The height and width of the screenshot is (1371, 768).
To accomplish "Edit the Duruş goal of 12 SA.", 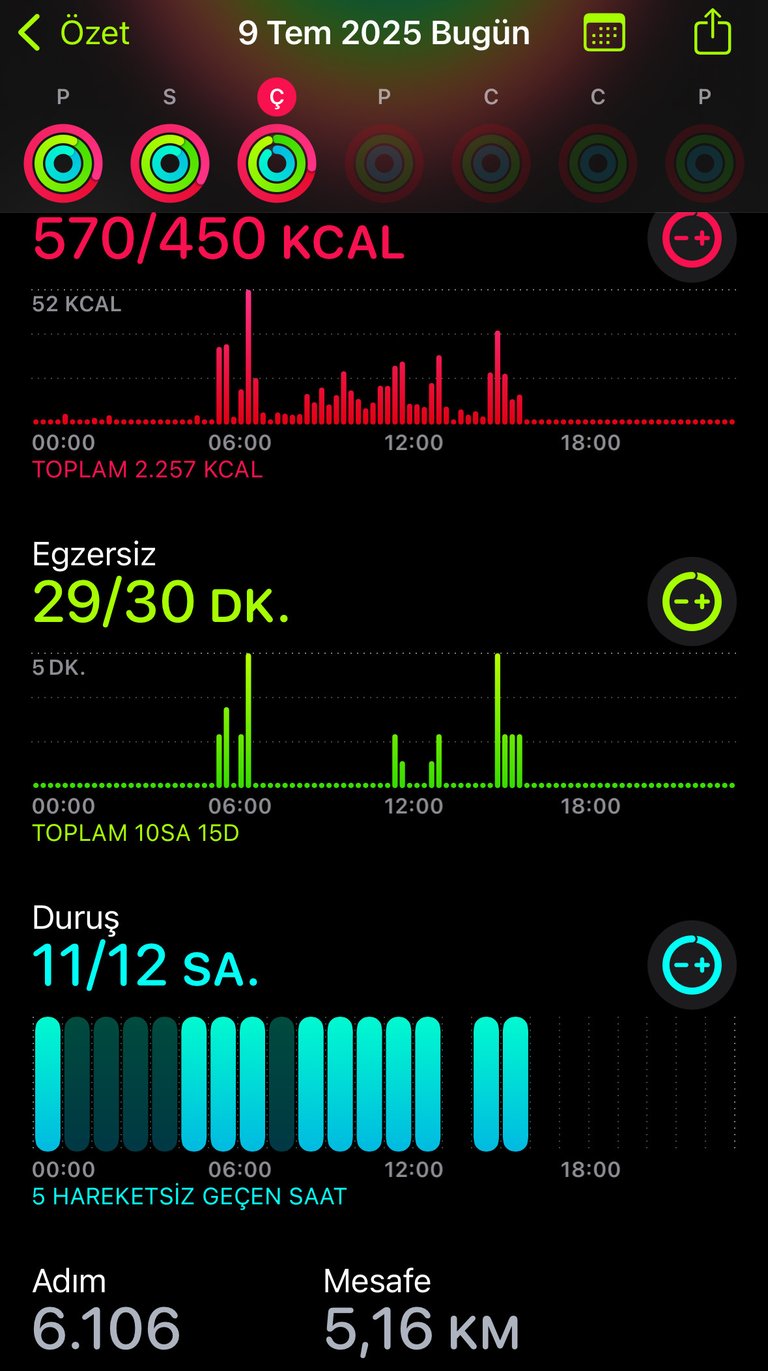I will pos(692,965).
